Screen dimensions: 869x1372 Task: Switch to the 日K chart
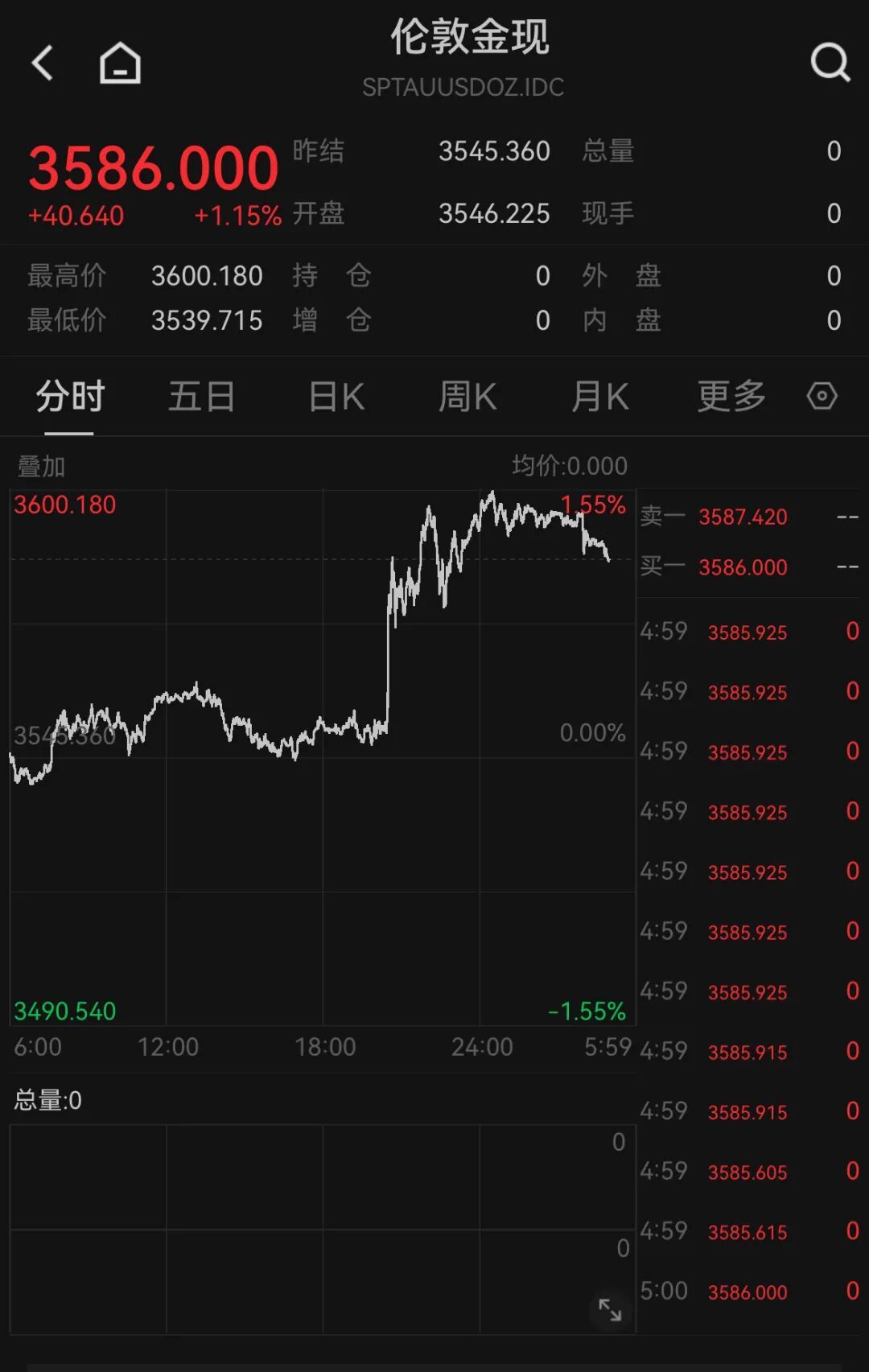(336, 397)
